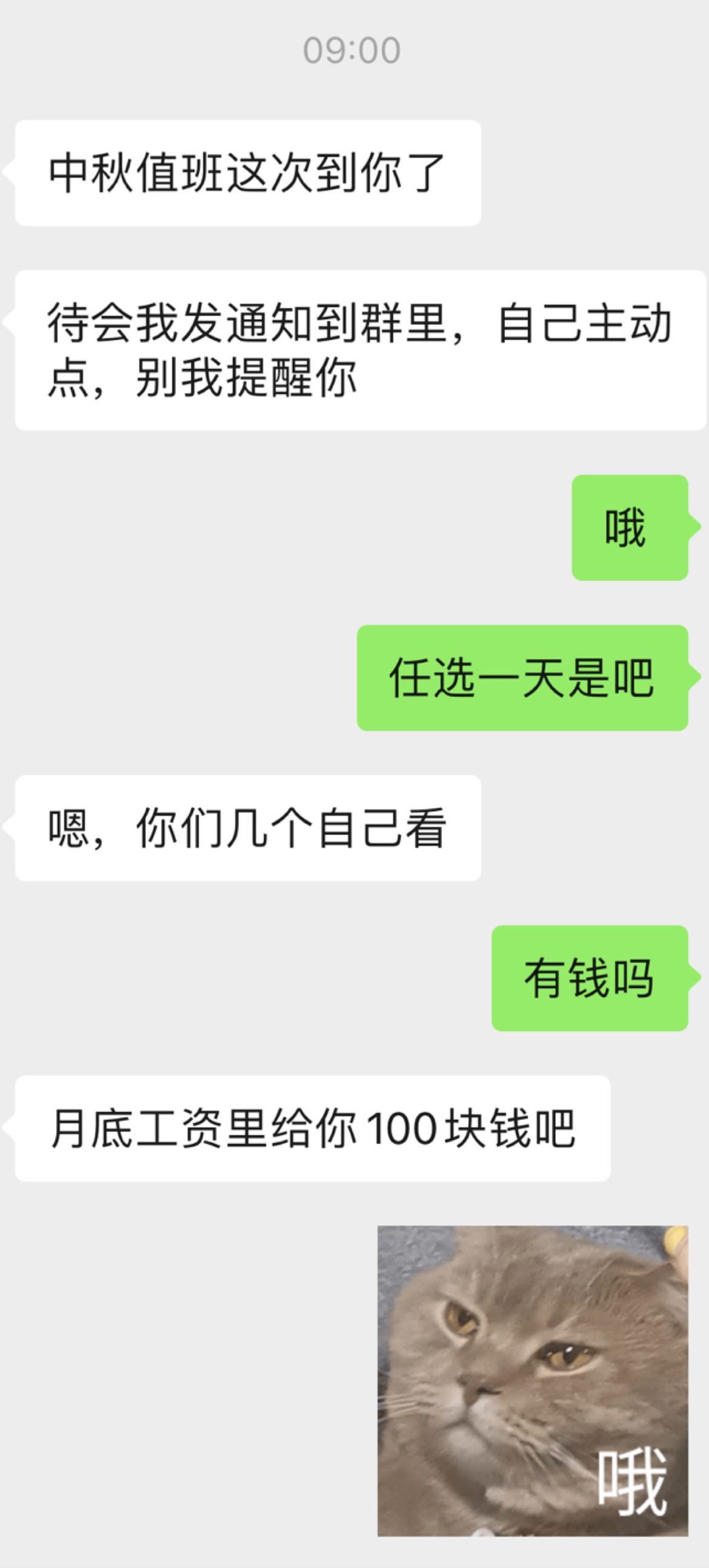The height and width of the screenshot is (1568, 709).
Task: Open the grey cat 哦 sticker
Action: 532,1381
